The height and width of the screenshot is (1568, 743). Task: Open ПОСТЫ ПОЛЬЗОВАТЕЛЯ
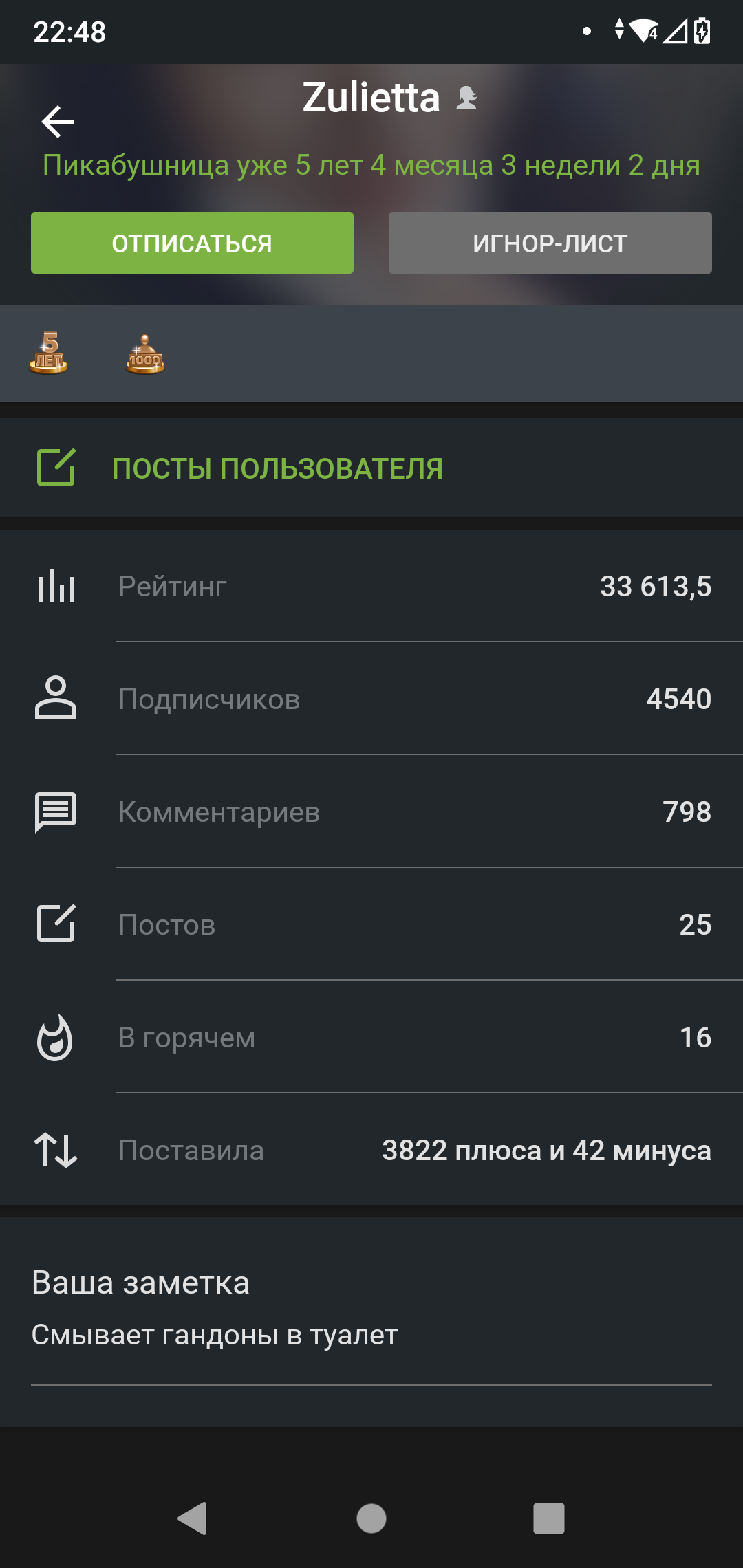coord(277,468)
